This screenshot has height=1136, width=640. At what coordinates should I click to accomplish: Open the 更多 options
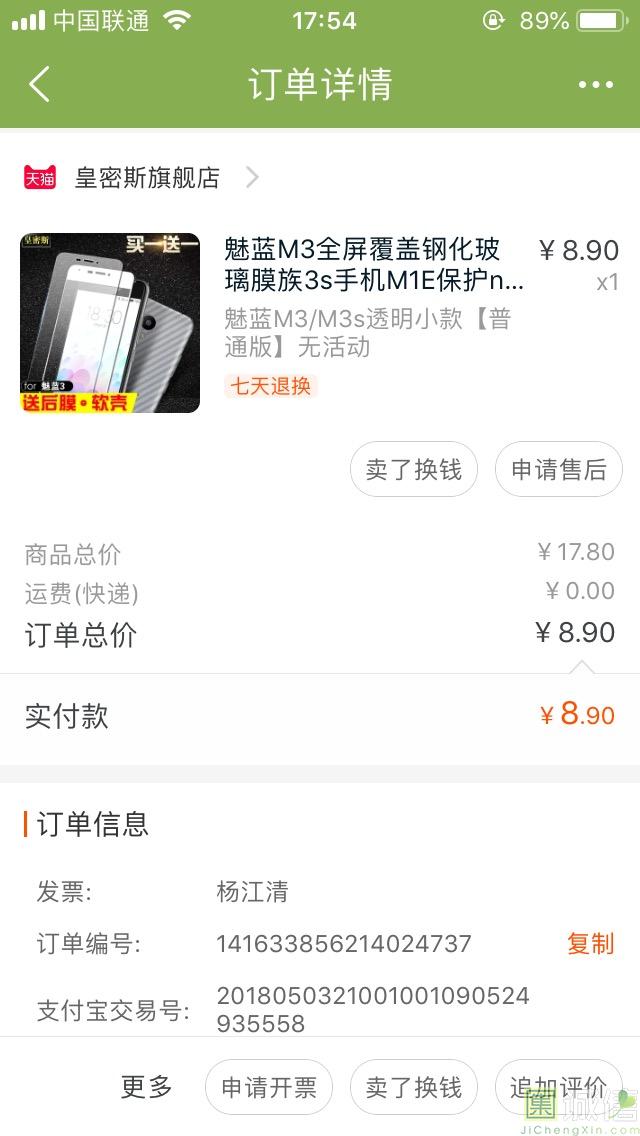147,1087
